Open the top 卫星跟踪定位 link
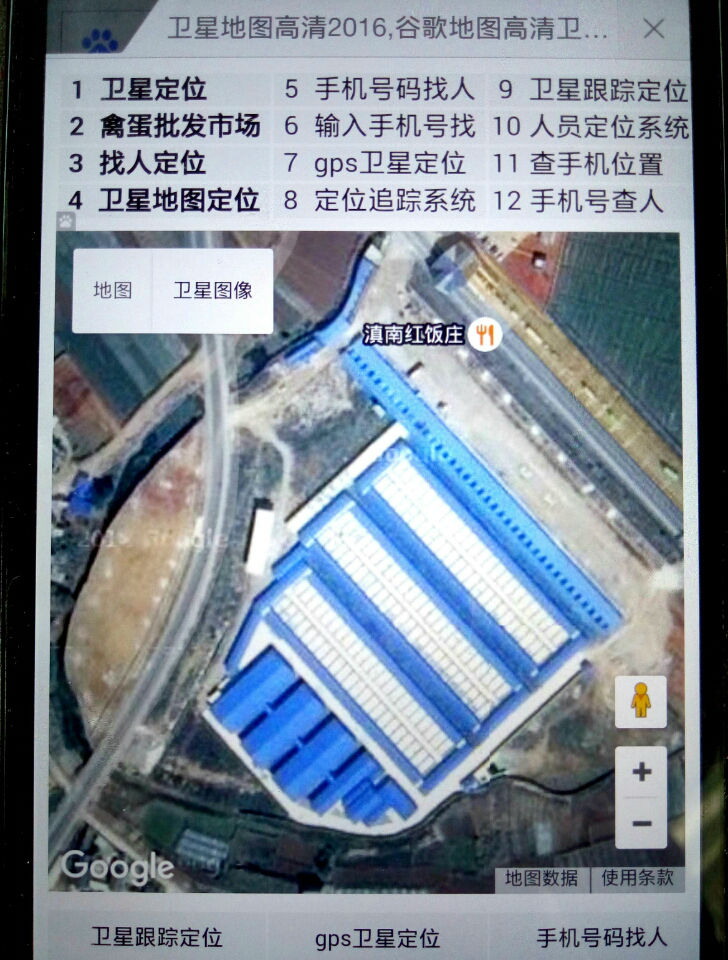The image size is (728, 960). tap(608, 90)
